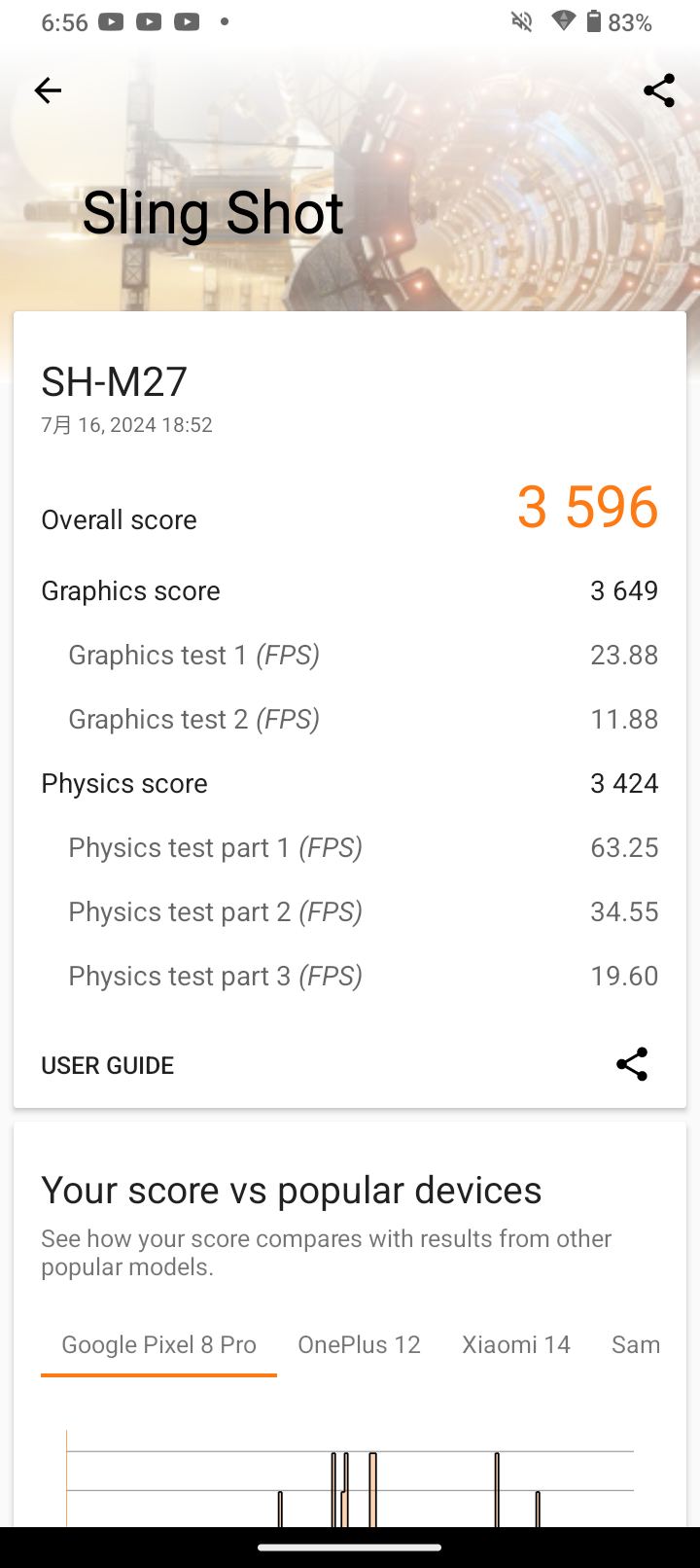Image resolution: width=700 pixels, height=1568 pixels.
Task: Switch to the OnePlus 12 tab
Action: [x=359, y=1344]
